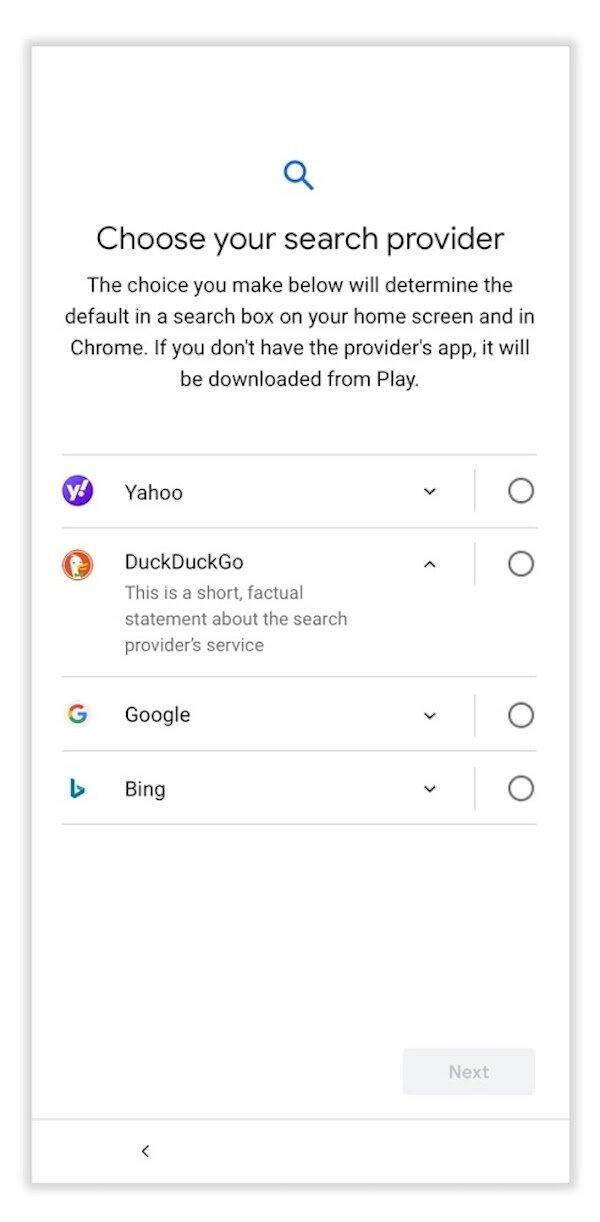Go back with the navigation arrow
This screenshot has width=600, height=1222.
[145, 1151]
